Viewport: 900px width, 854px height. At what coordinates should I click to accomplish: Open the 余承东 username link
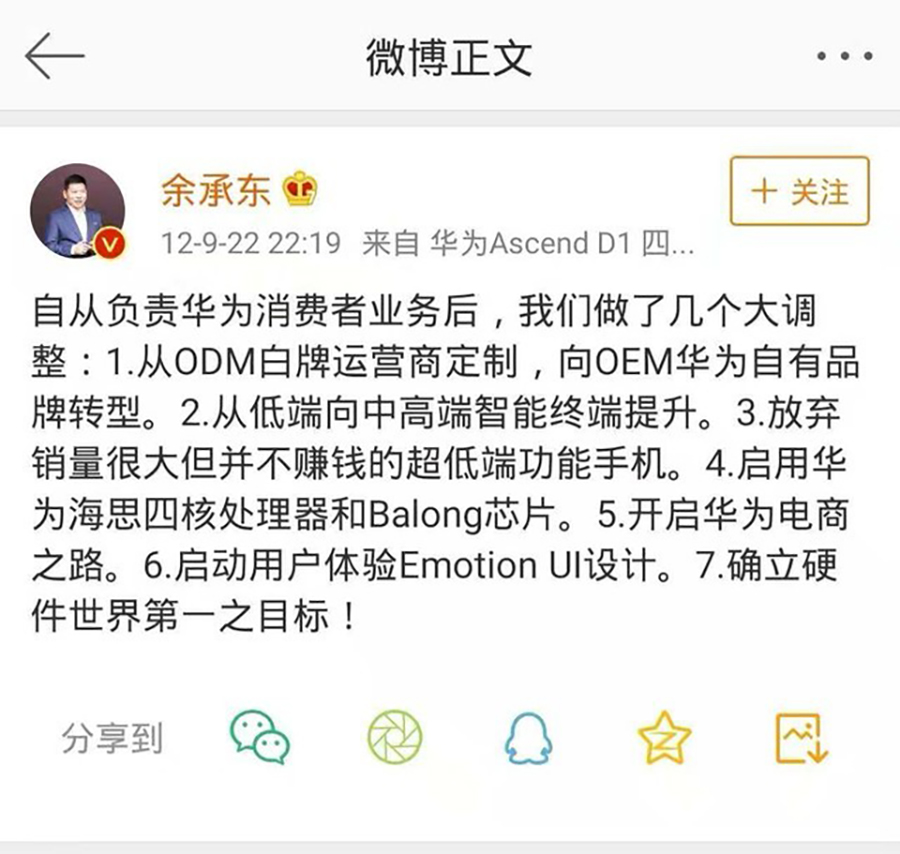tap(216, 190)
